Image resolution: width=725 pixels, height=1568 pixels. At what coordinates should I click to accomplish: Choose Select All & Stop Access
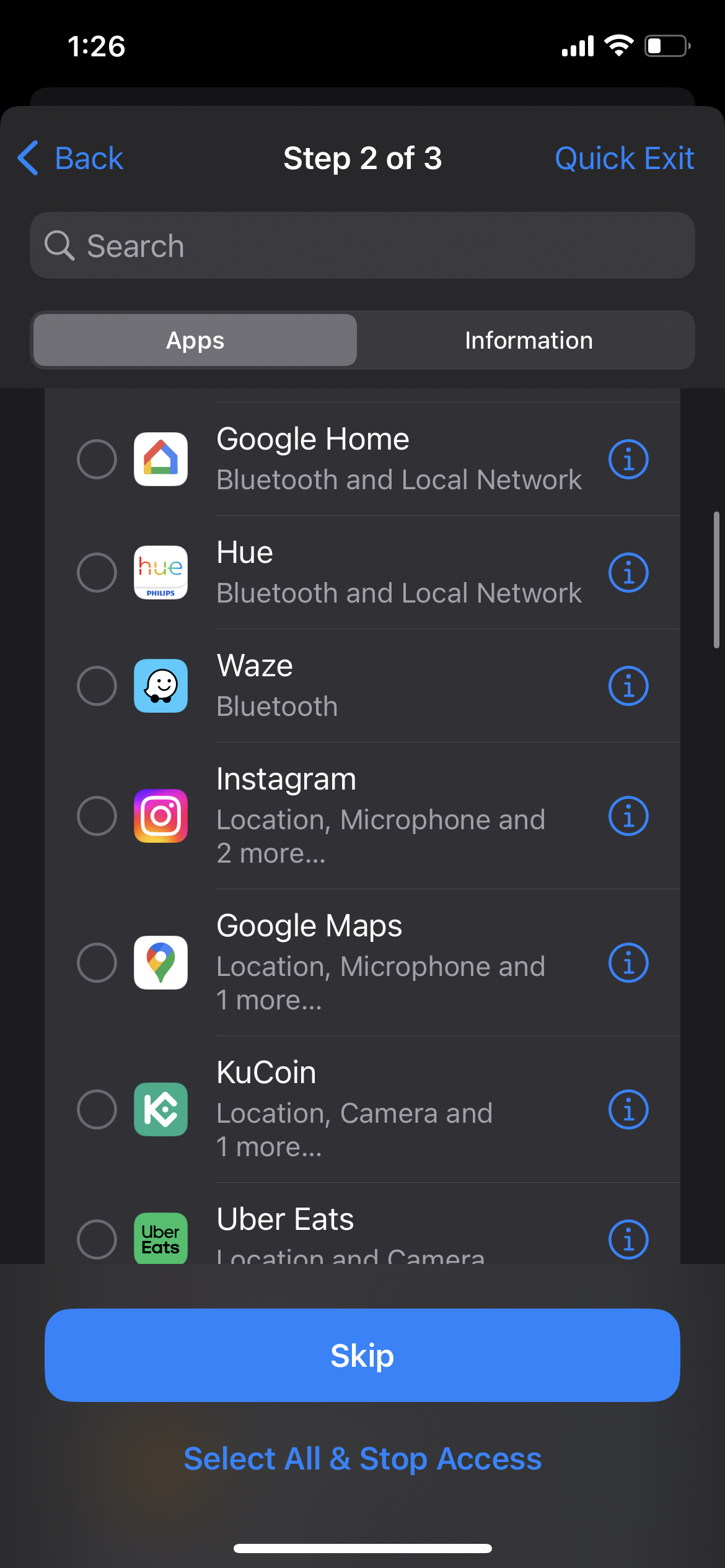[x=362, y=1459]
